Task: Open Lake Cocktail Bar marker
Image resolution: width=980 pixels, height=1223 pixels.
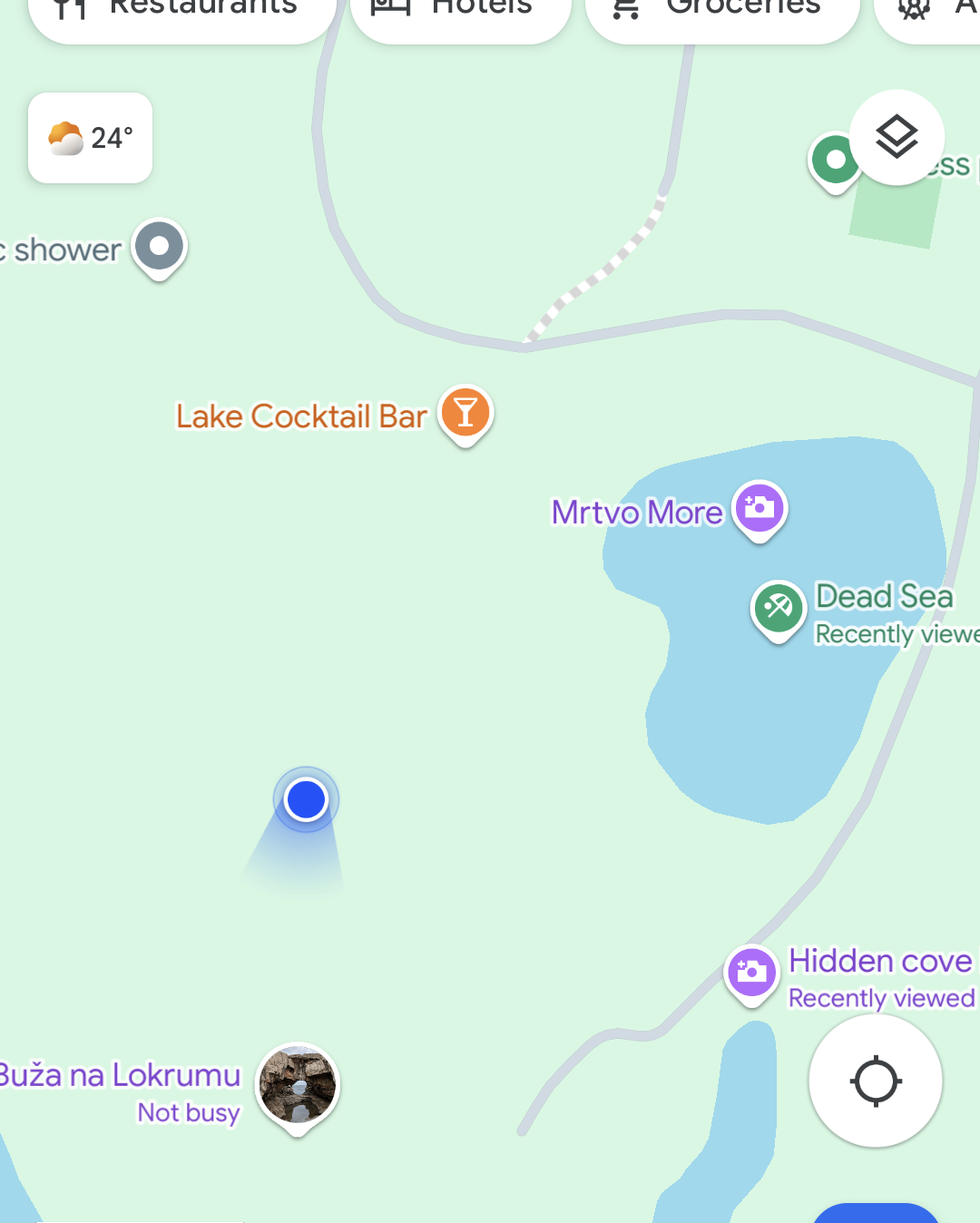Action: coord(465,413)
